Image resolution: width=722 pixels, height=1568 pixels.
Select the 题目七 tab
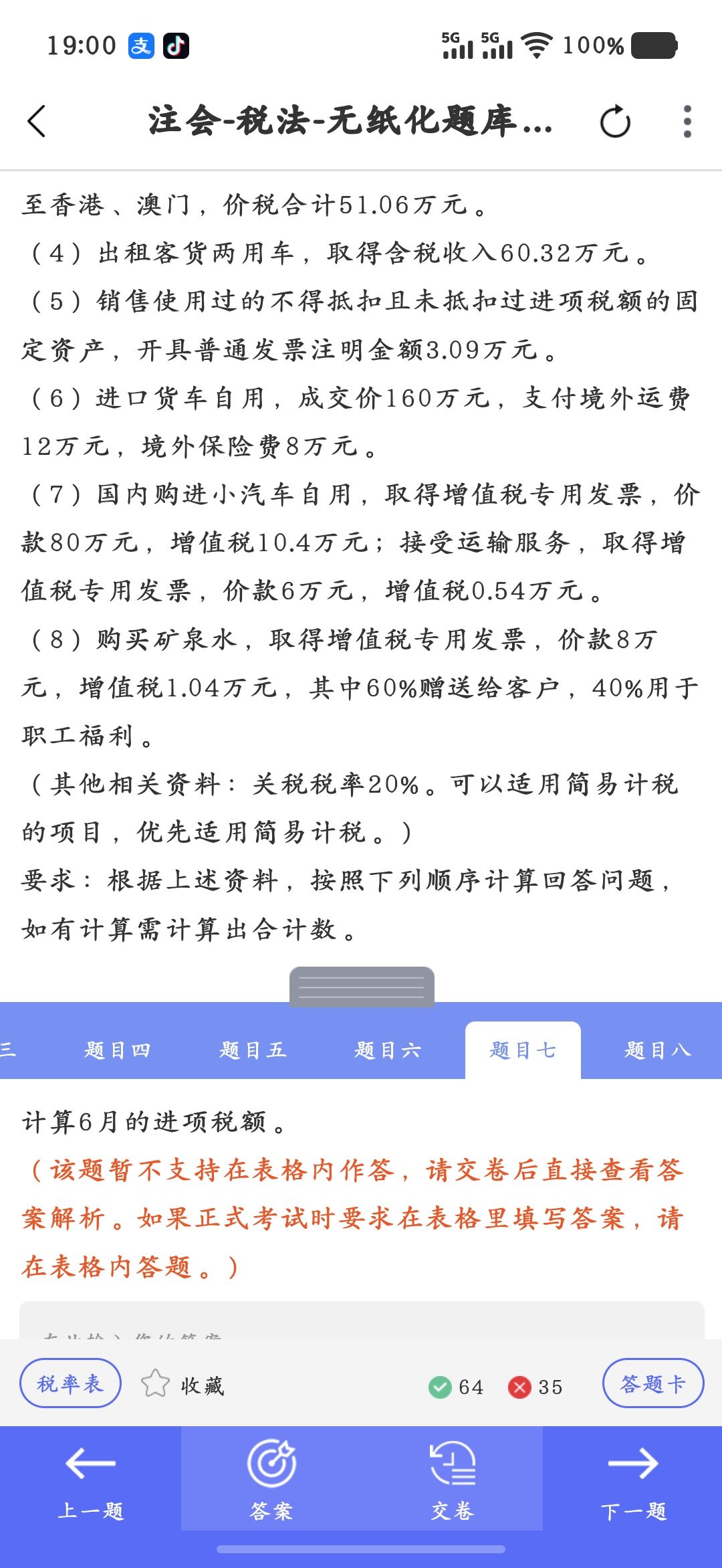pyautogui.click(x=523, y=1050)
